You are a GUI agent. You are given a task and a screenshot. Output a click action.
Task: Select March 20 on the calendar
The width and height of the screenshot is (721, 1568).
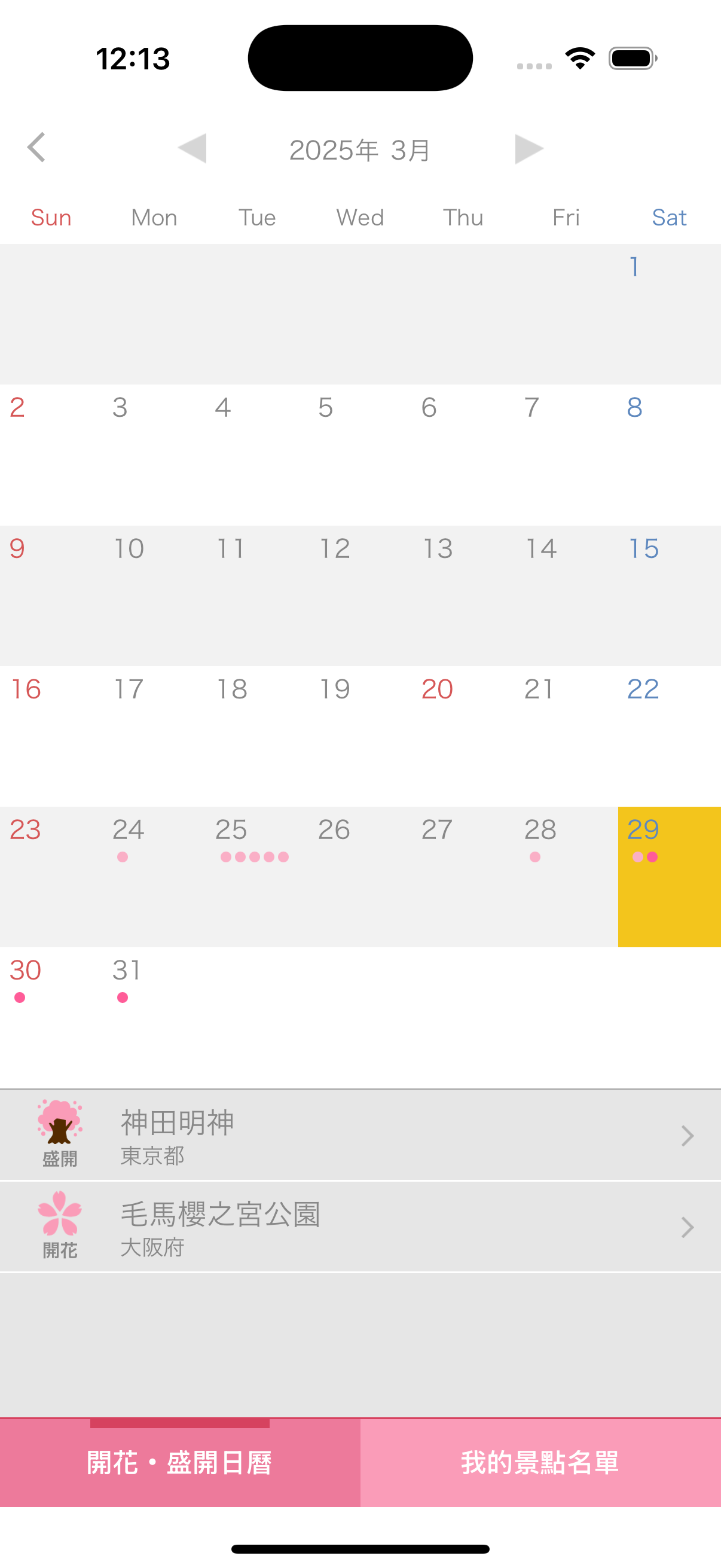click(463, 736)
